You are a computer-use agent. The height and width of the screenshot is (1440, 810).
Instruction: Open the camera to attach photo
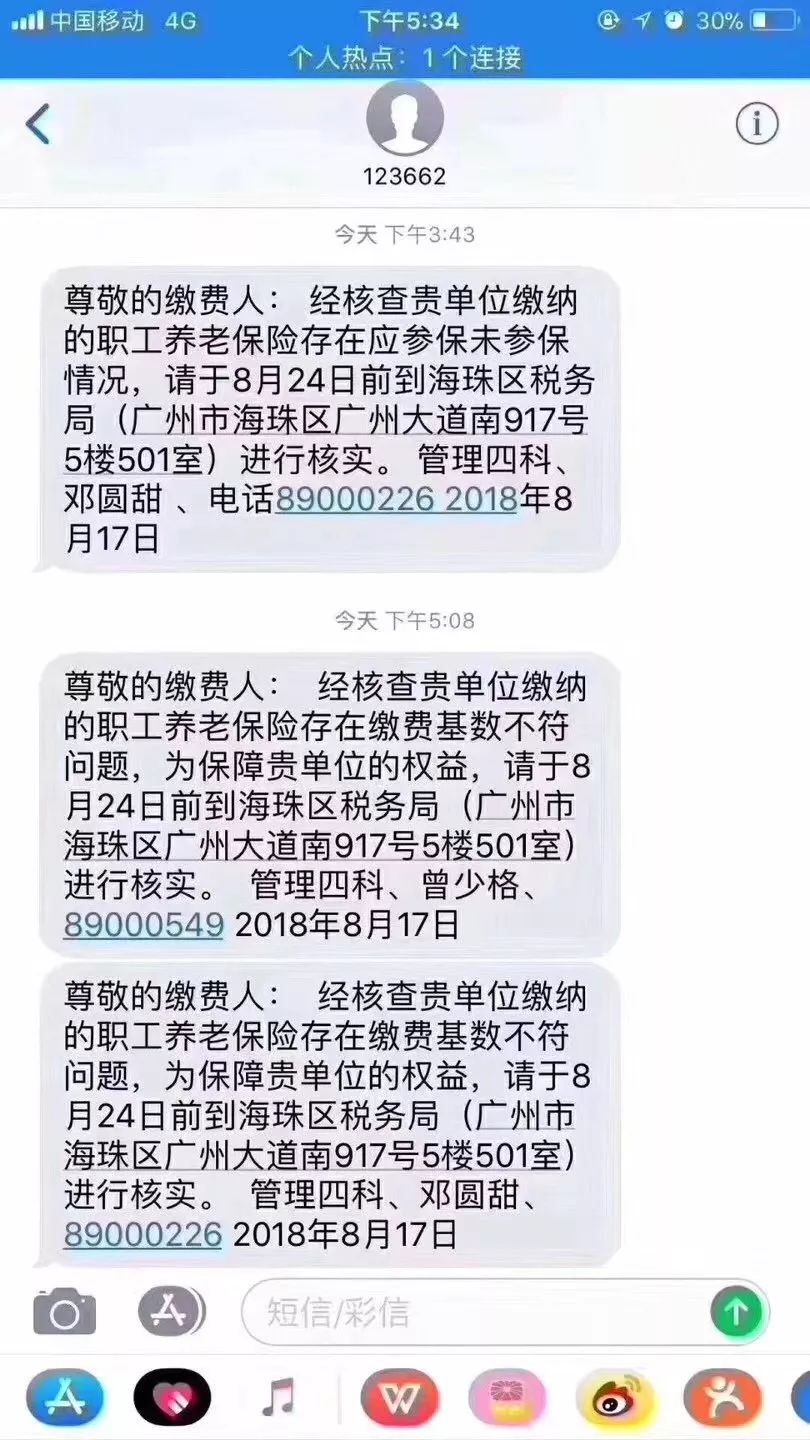point(65,1312)
